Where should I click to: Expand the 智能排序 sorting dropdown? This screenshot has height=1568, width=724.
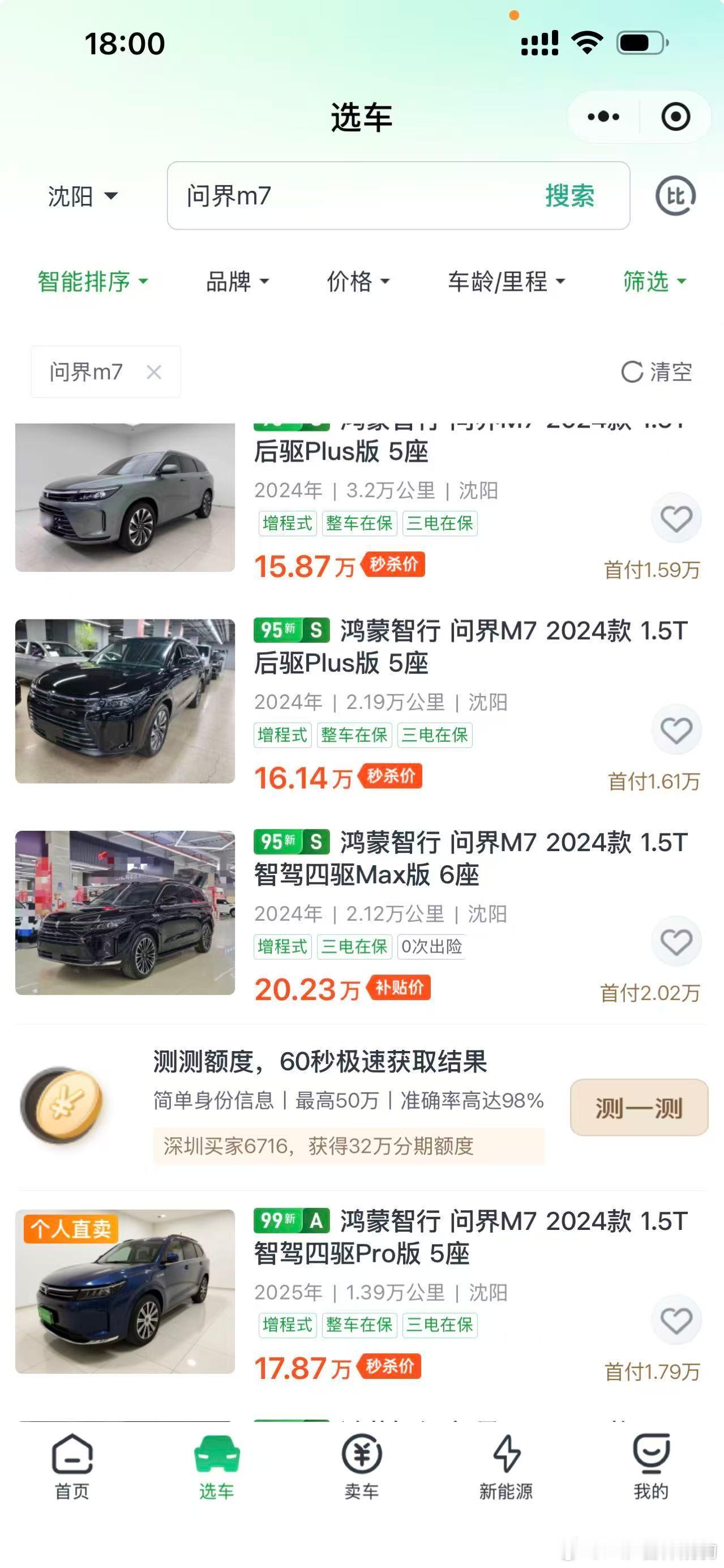[x=92, y=281]
